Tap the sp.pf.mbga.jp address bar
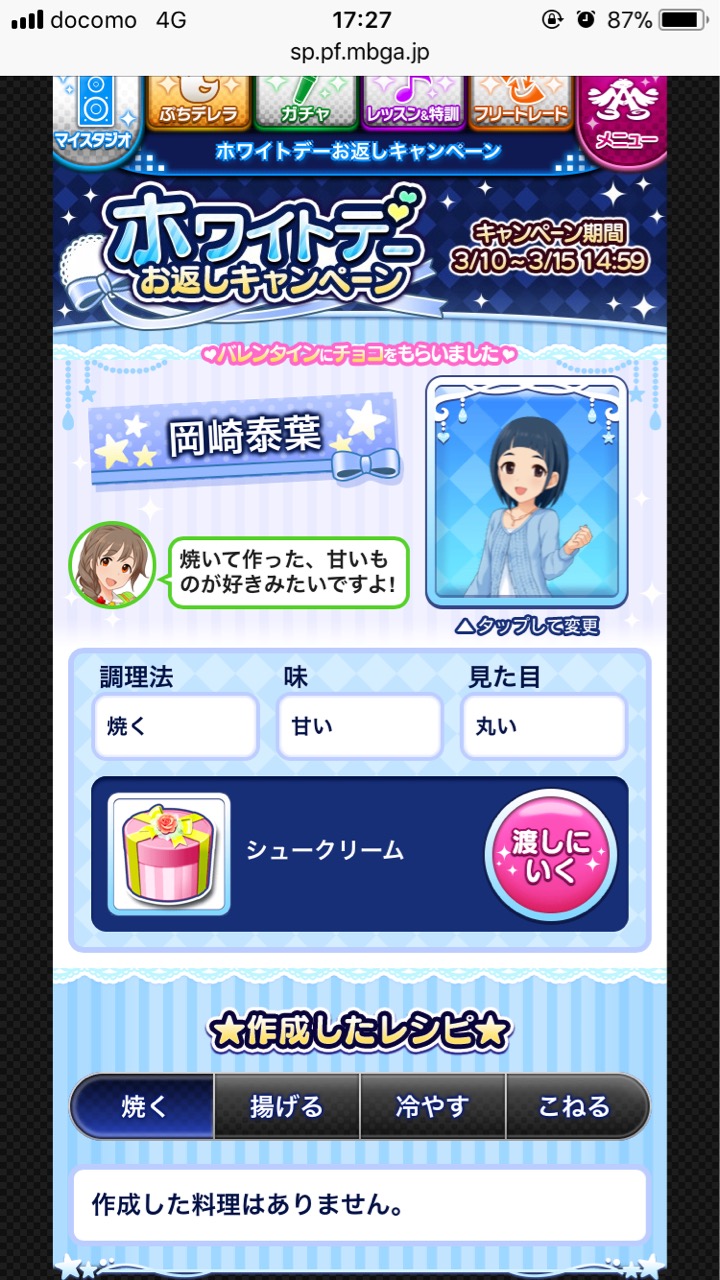720x1280 pixels. click(360, 53)
